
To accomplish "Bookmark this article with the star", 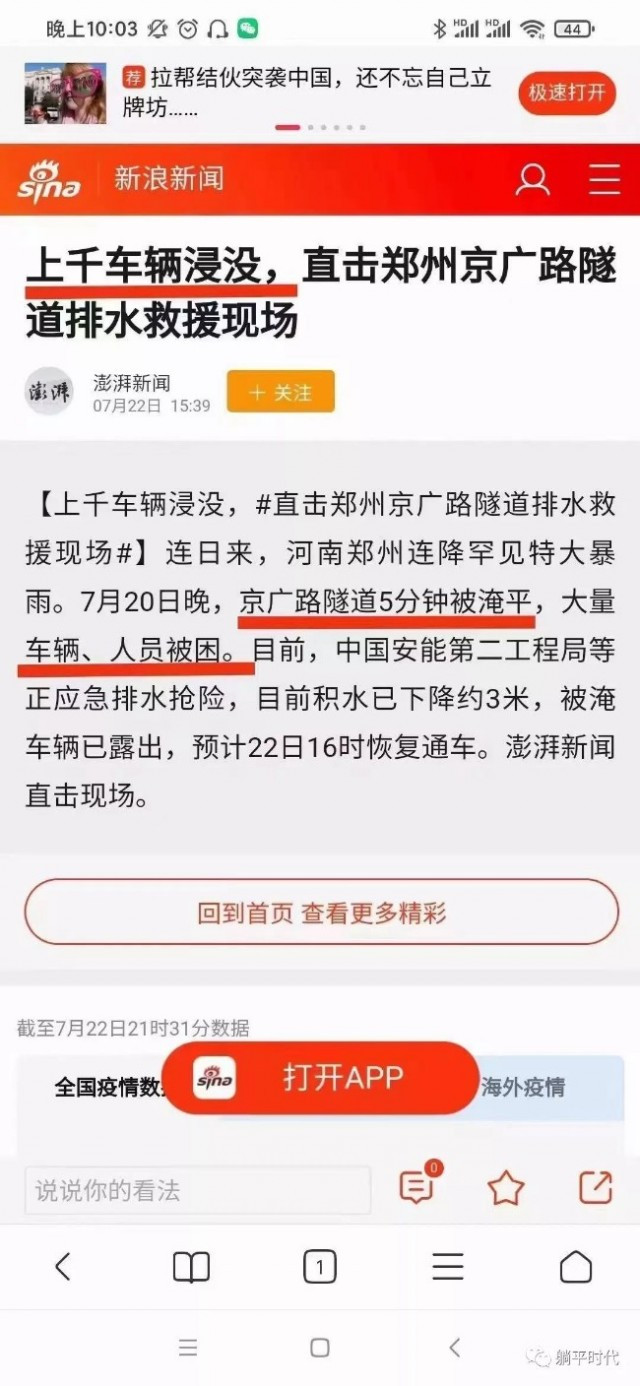I will [506, 1188].
